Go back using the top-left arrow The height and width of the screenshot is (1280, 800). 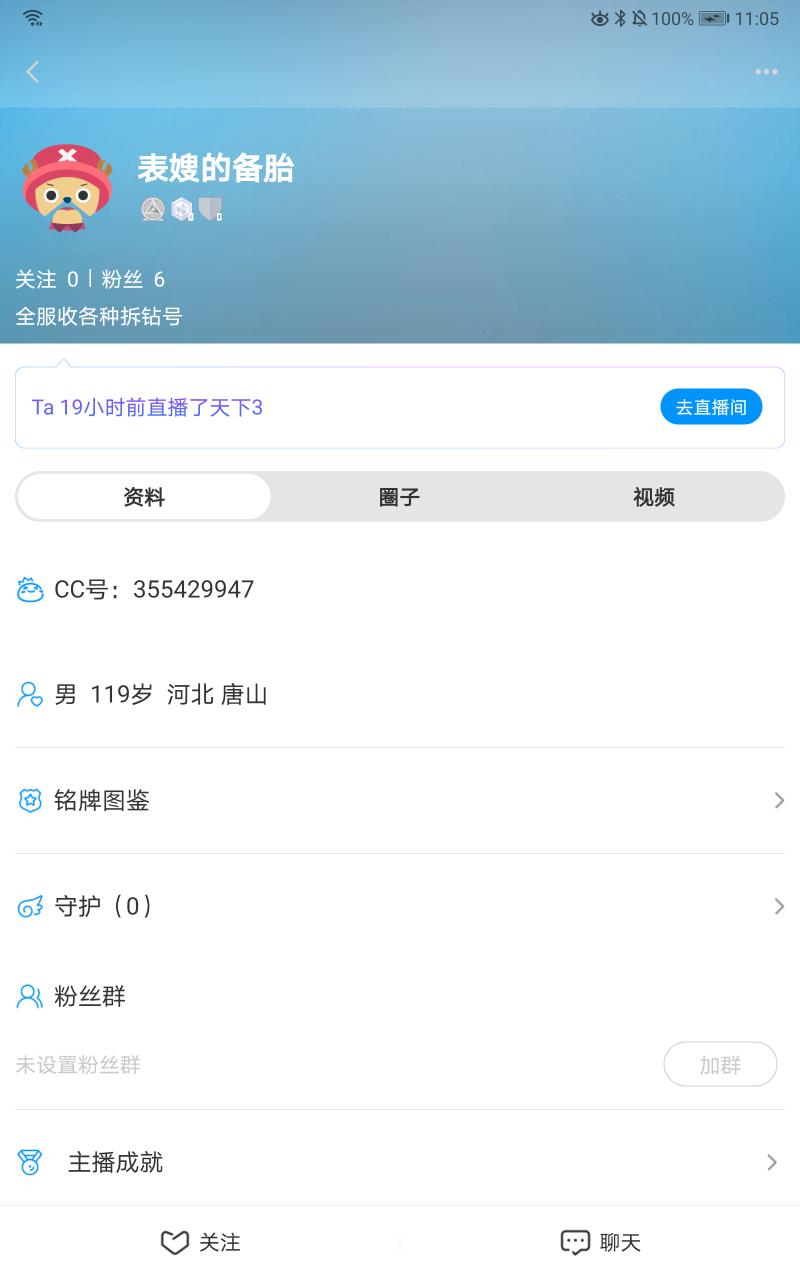(x=32, y=72)
